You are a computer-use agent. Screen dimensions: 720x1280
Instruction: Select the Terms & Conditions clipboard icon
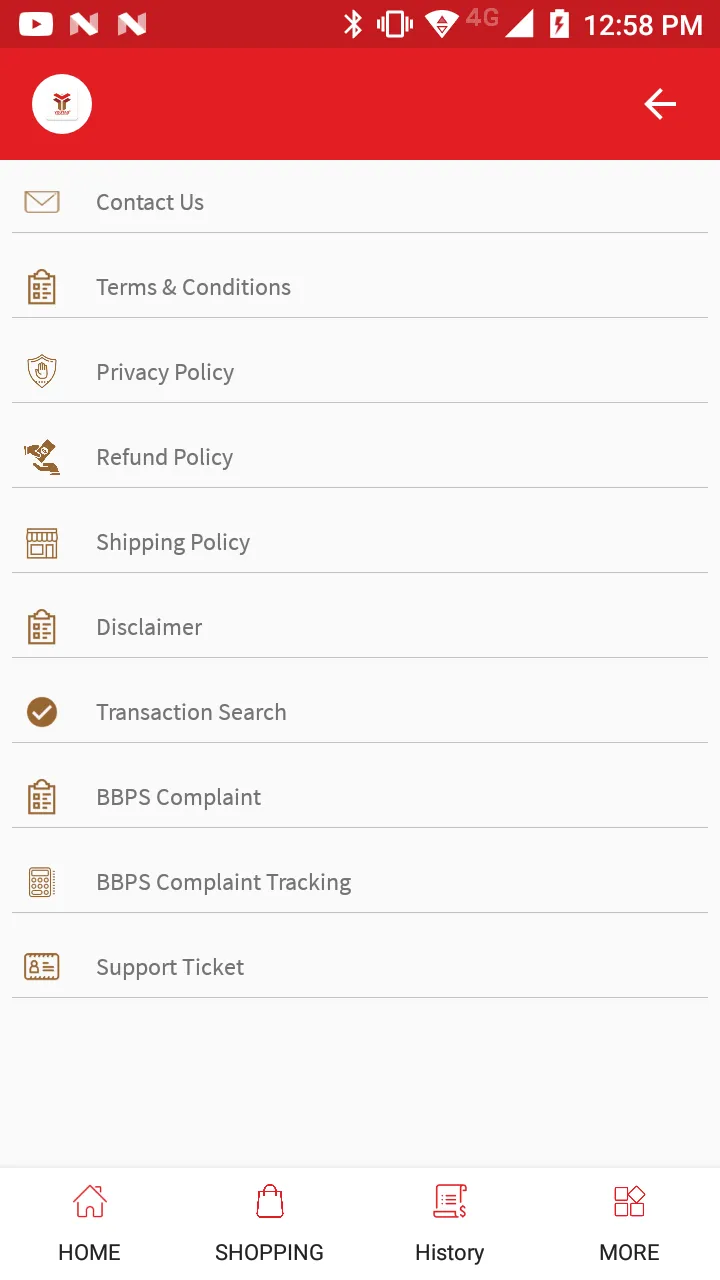(x=42, y=287)
